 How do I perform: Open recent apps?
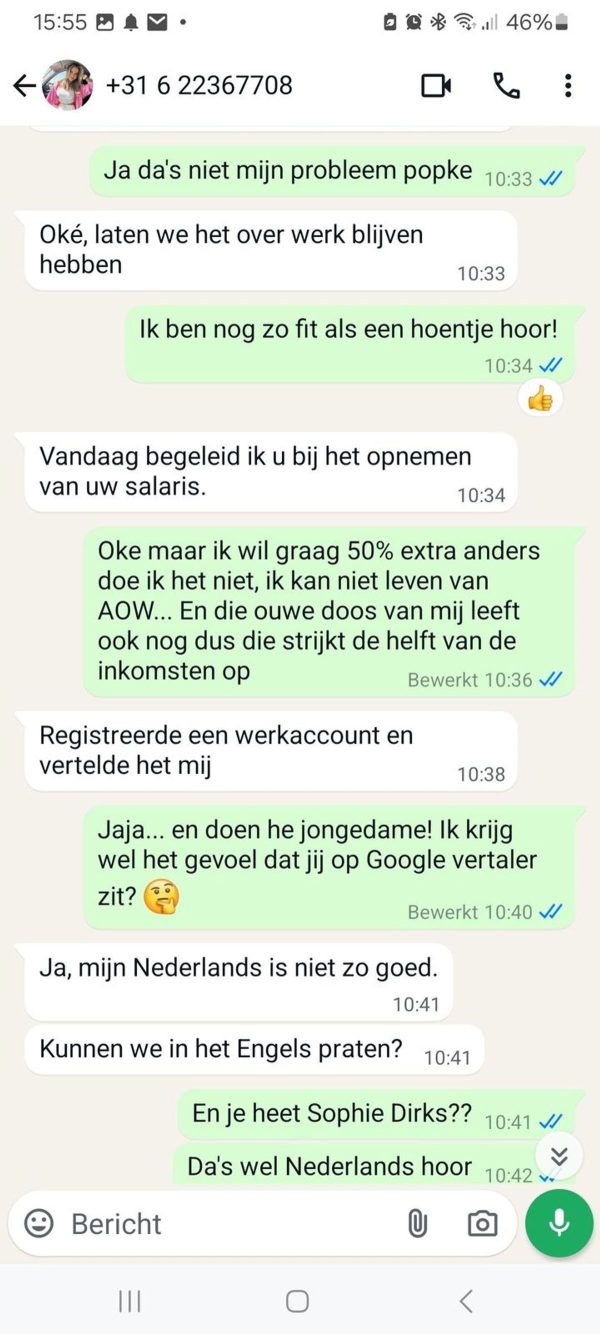click(x=129, y=1300)
